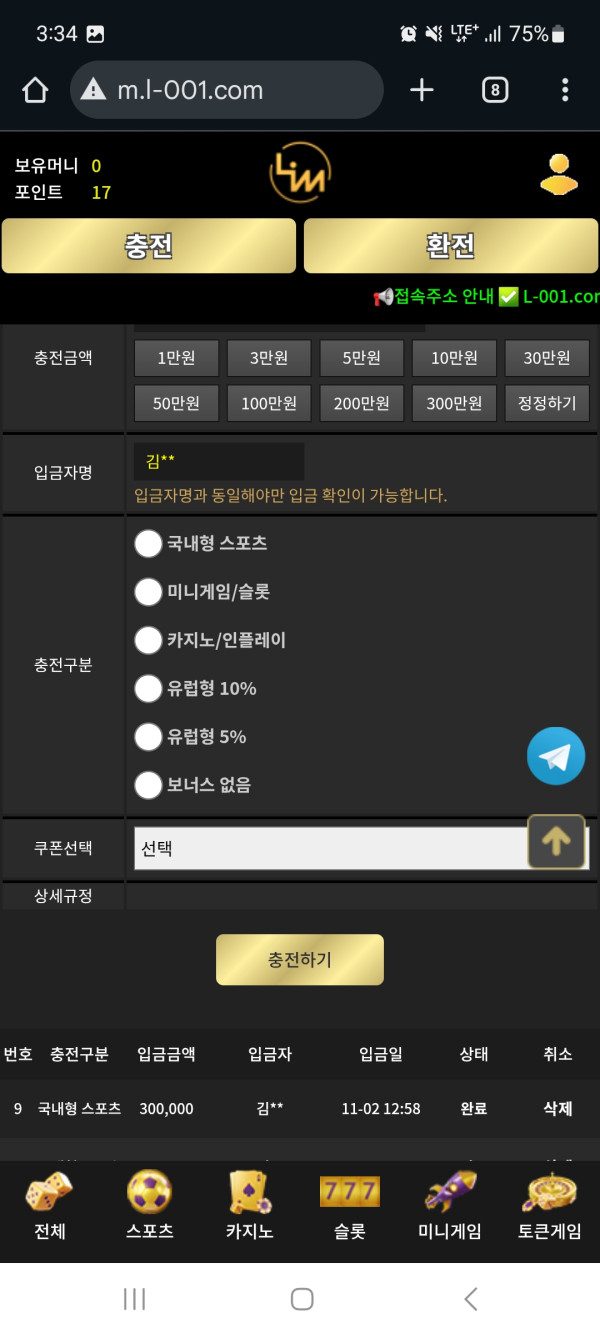
Task: Choose 미니게임/슬롯 radio option
Action: pos(149,592)
